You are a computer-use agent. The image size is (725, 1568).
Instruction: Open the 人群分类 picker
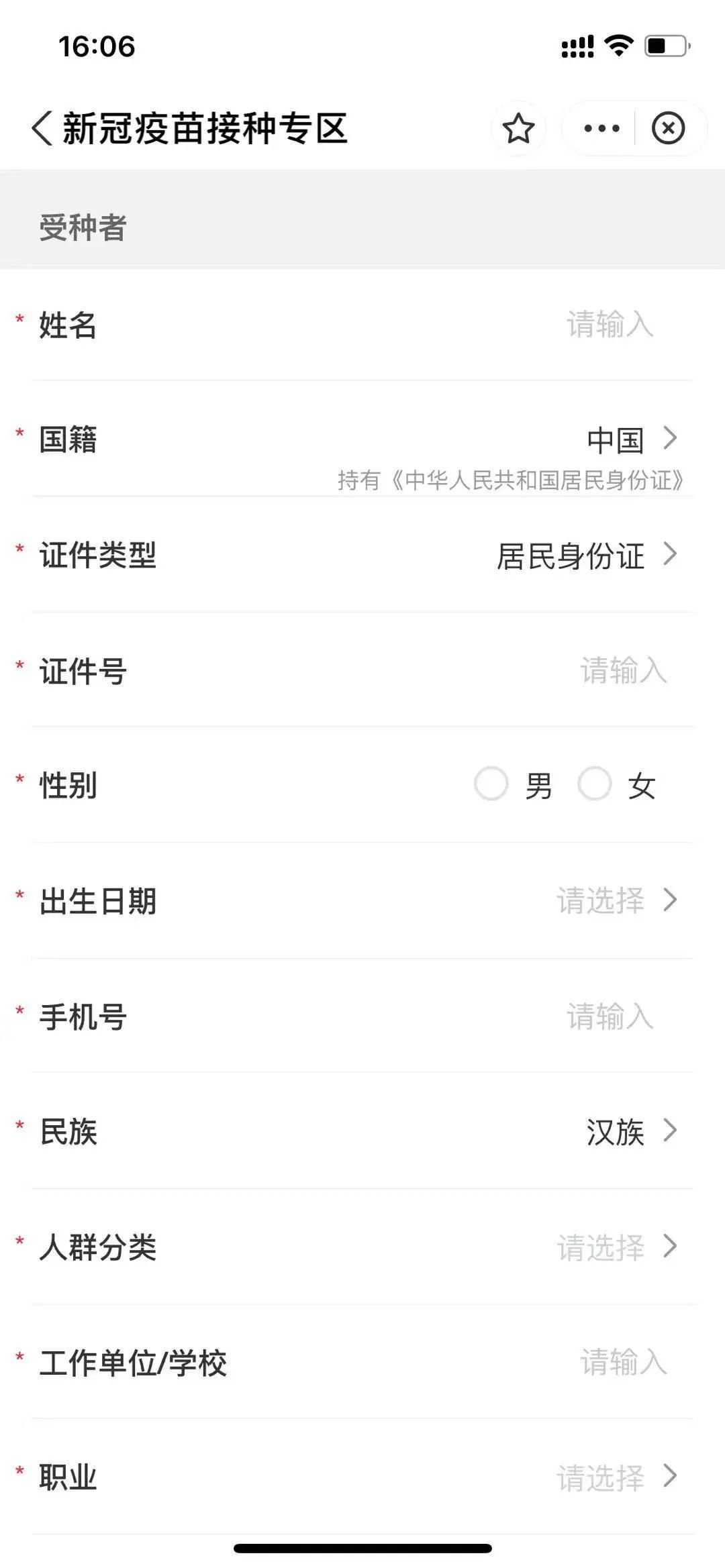(x=616, y=1247)
